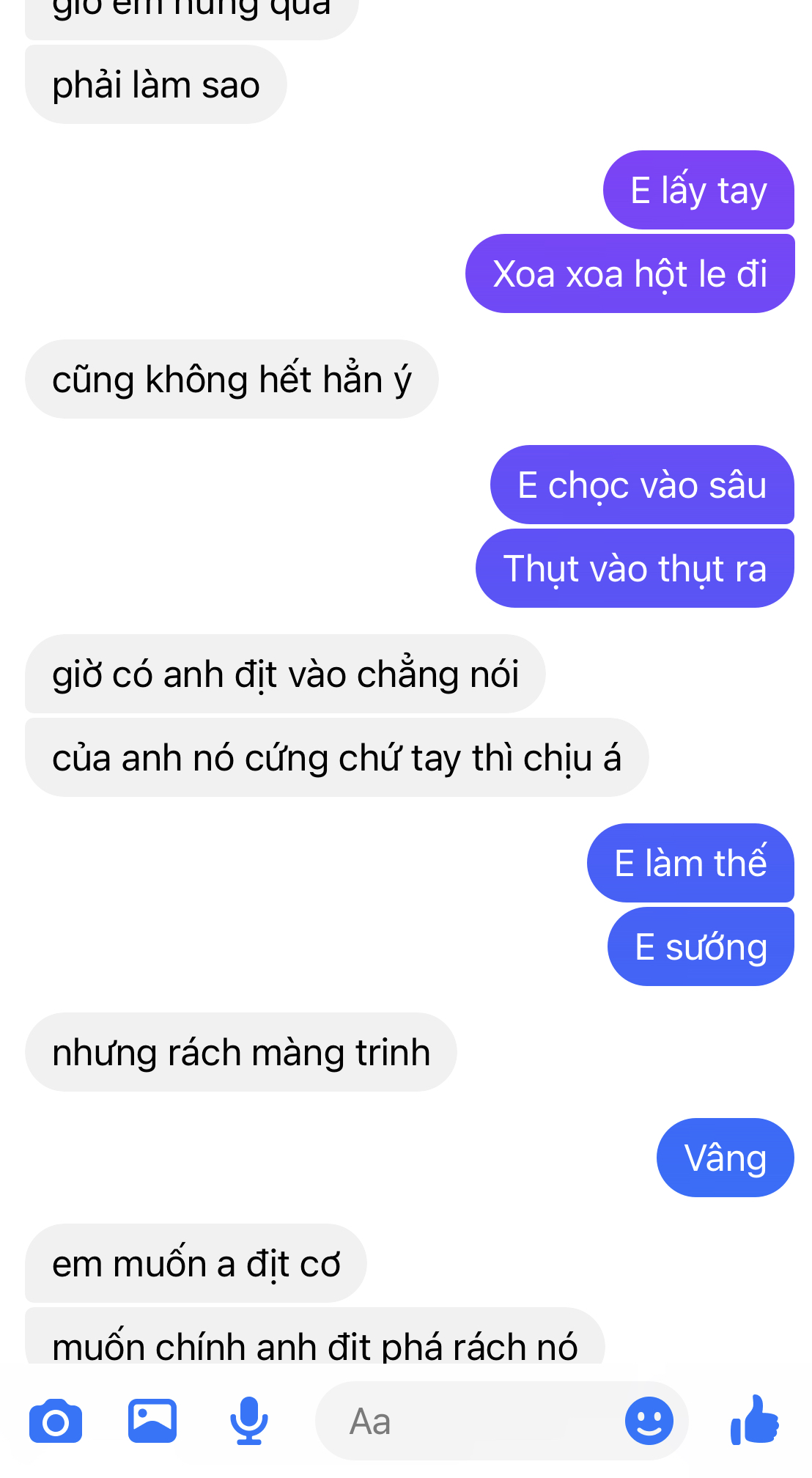Record a voice message with the microphone
This screenshot has height=1478, width=812.
(248, 1421)
